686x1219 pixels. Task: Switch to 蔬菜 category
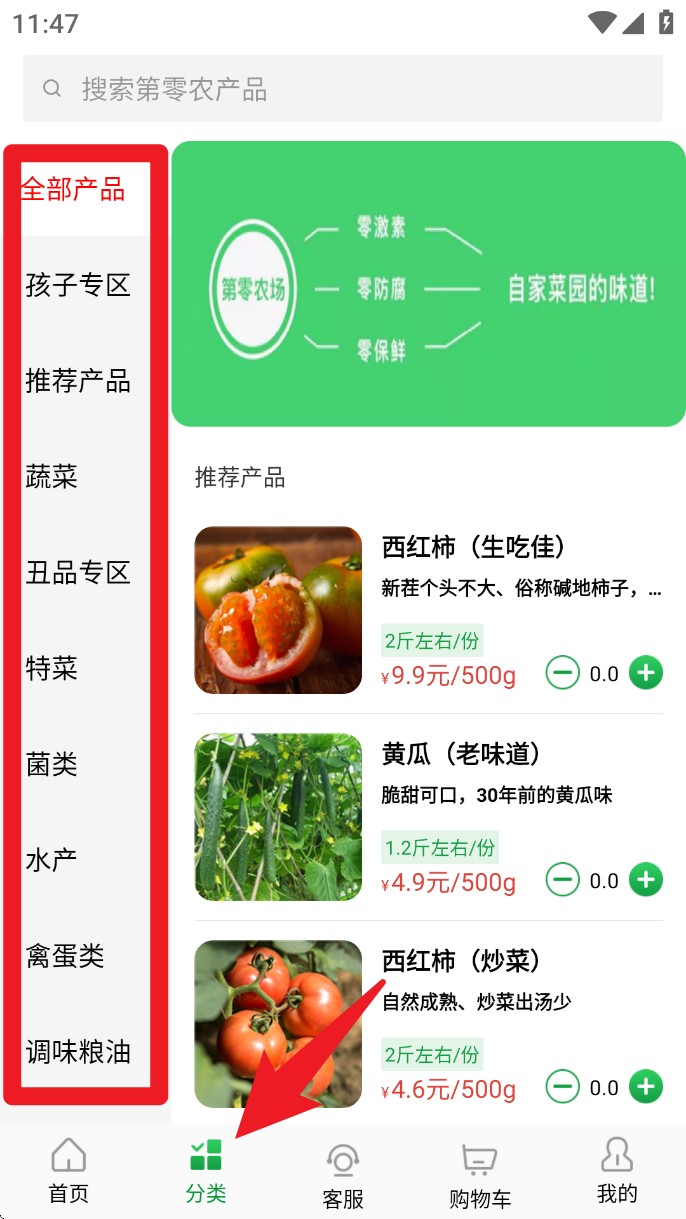(x=52, y=477)
